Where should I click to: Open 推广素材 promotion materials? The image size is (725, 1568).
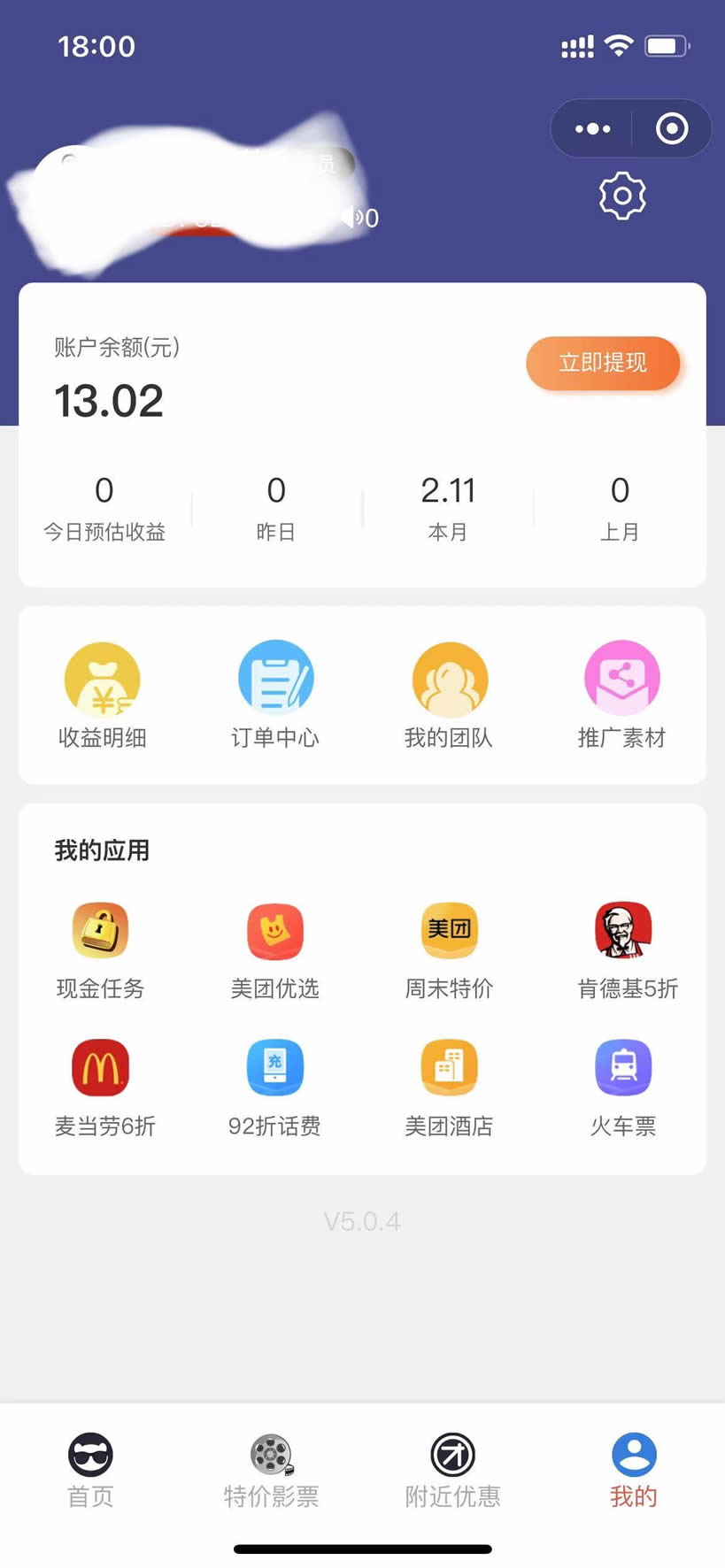tap(621, 696)
